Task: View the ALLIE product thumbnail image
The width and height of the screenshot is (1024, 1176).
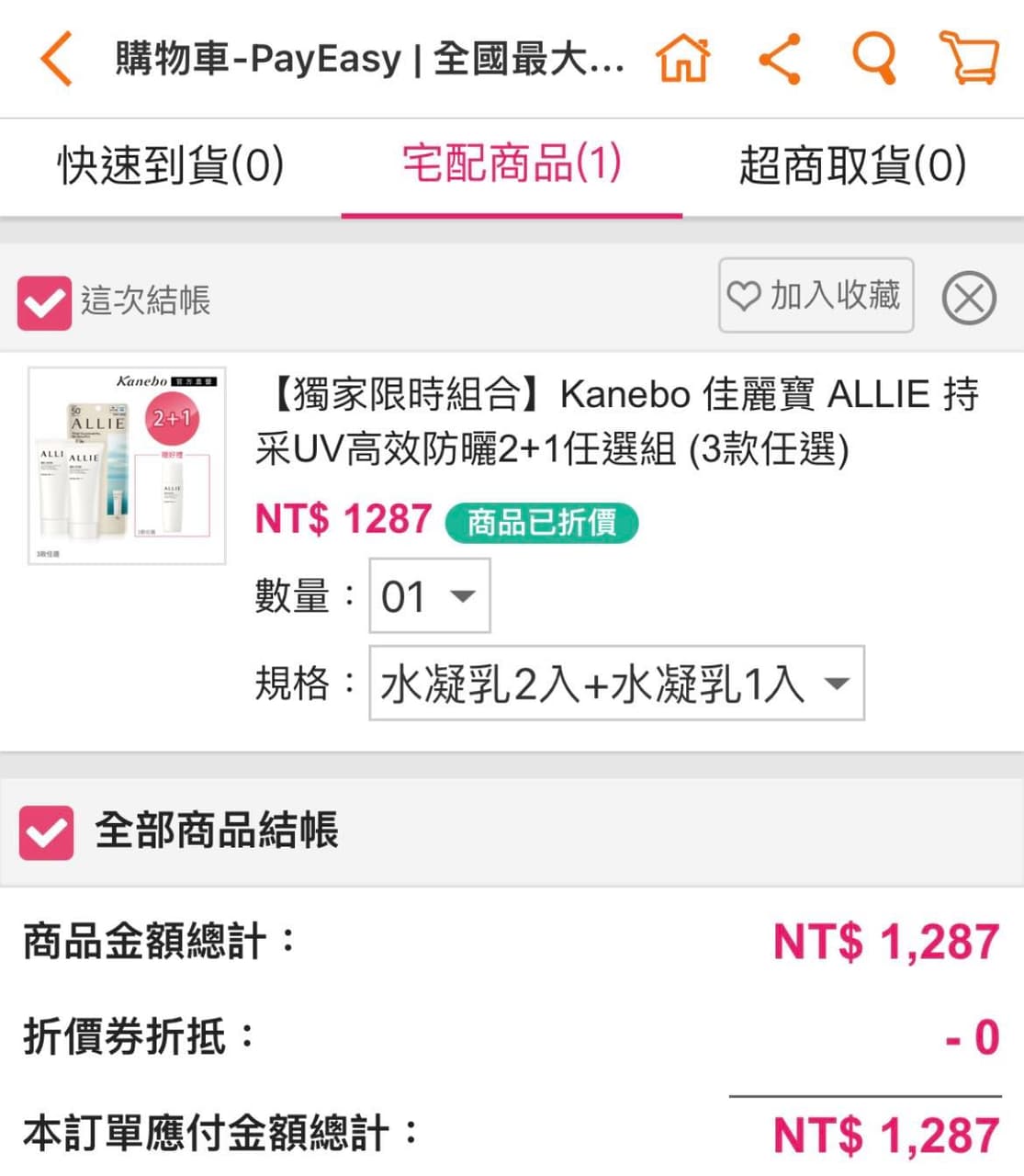Action: pos(125,464)
